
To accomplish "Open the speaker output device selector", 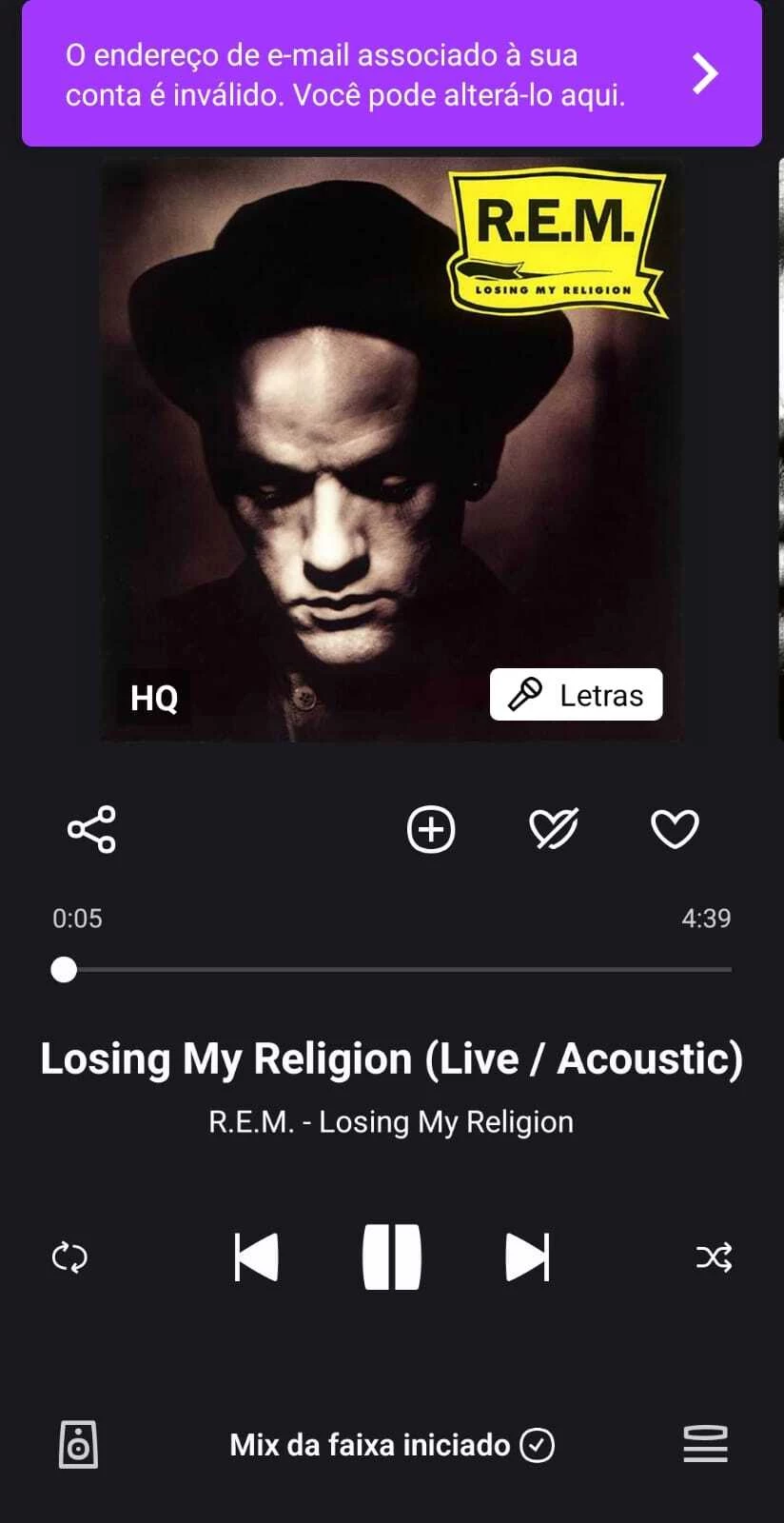I will point(78,1445).
